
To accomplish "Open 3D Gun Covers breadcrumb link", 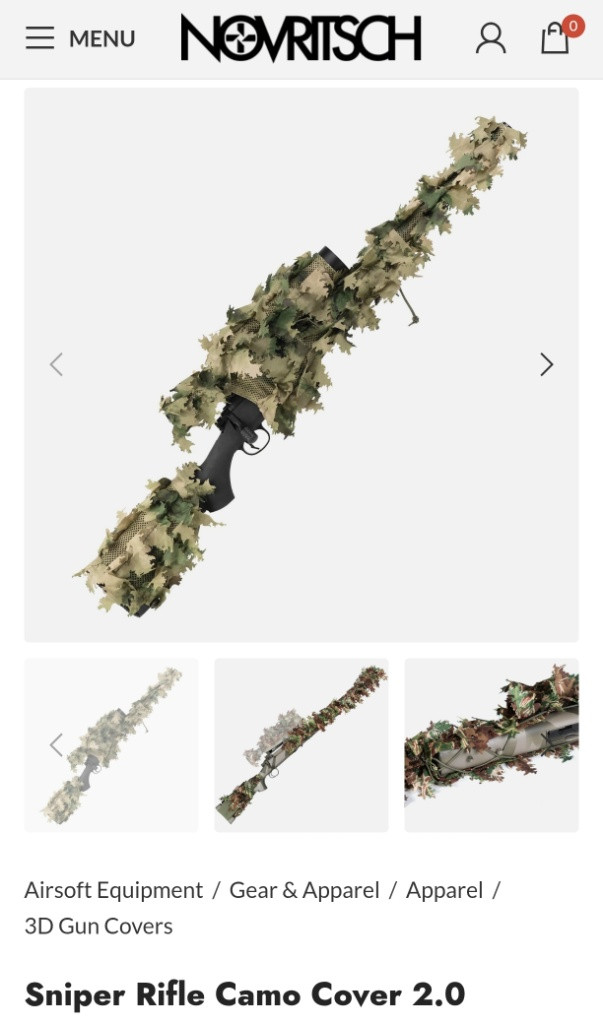I will (x=98, y=926).
